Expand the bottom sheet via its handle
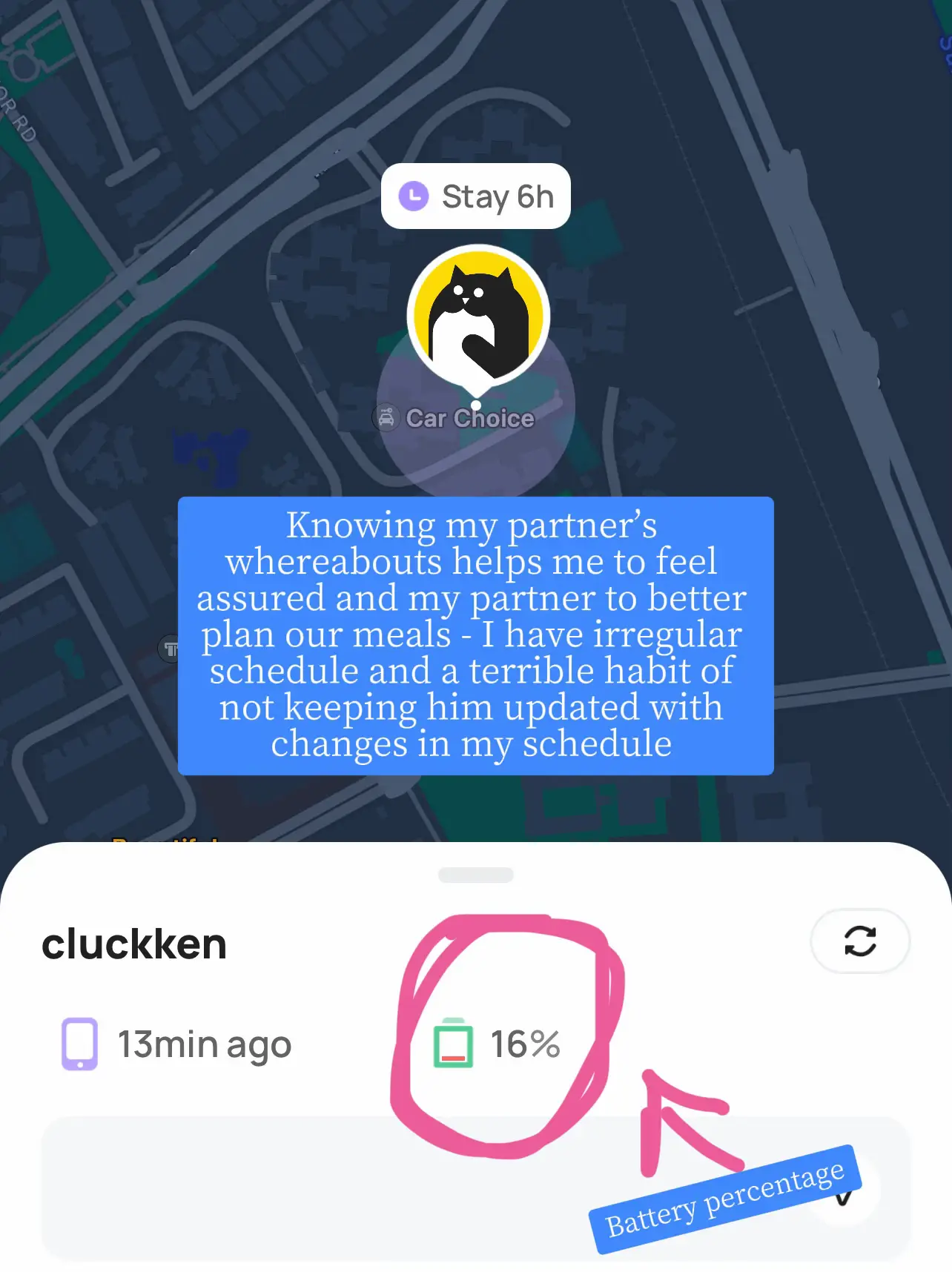 click(x=475, y=875)
